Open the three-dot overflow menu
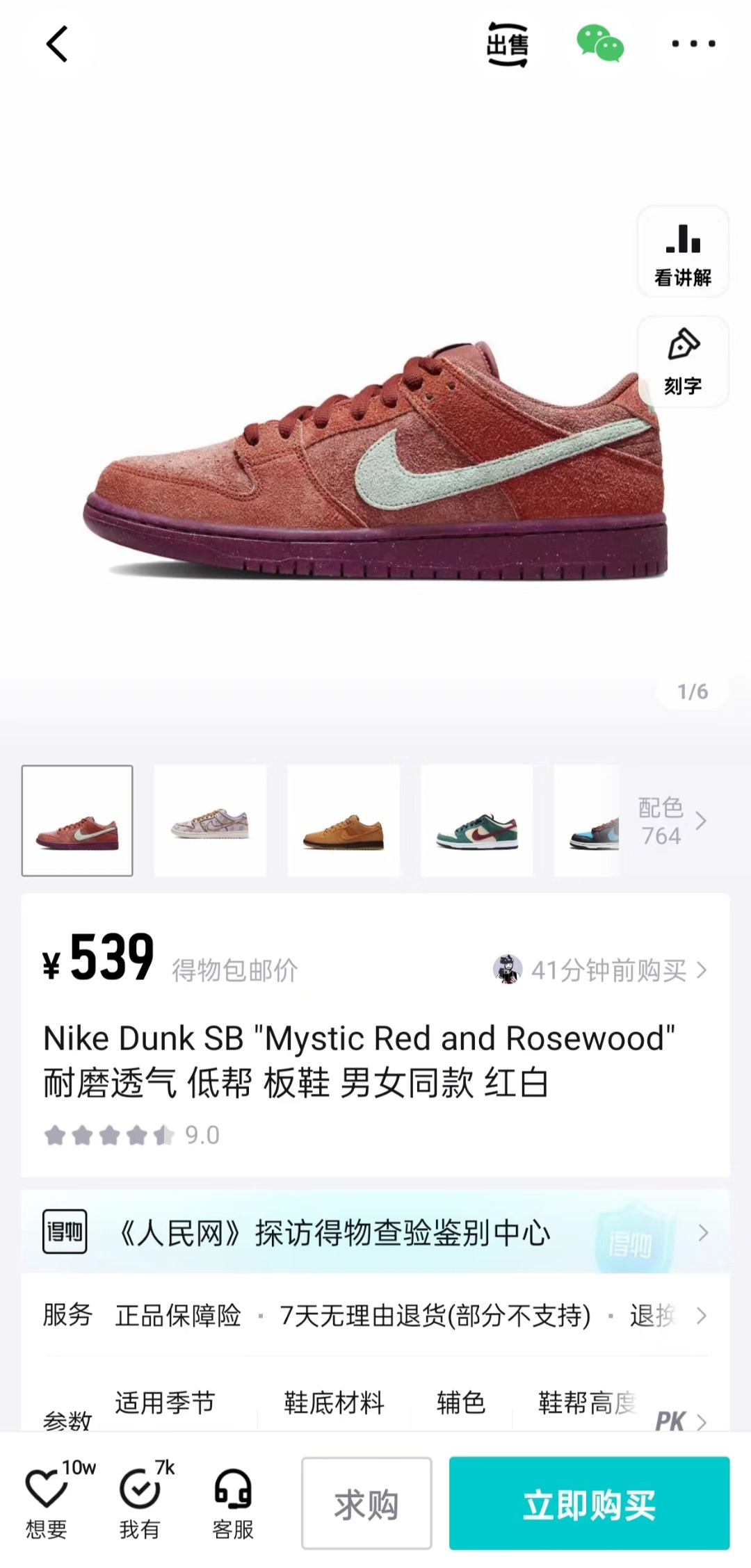Screen dimensions: 751x1568 coord(693,44)
